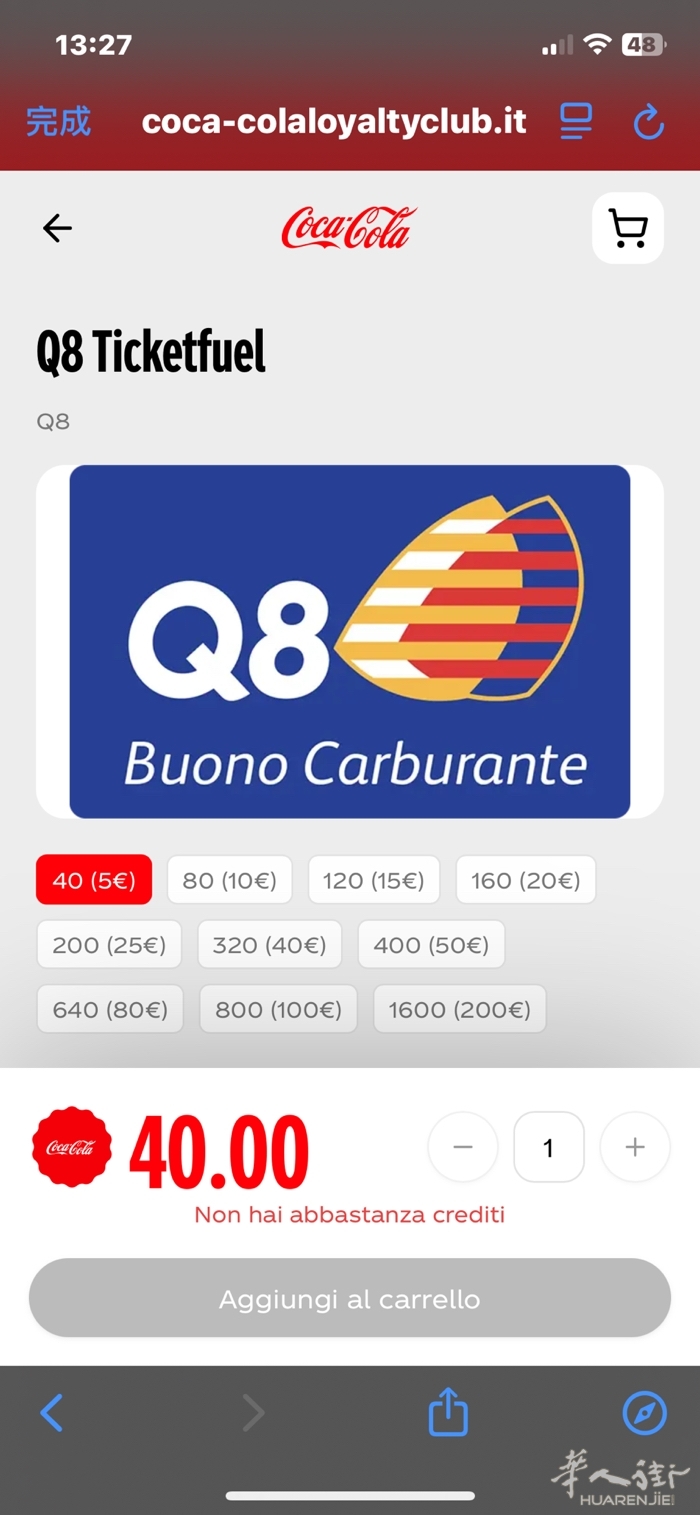Choose the 800 (100€) option
The width and height of the screenshot is (700, 1515).
(x=278, y=1009)
